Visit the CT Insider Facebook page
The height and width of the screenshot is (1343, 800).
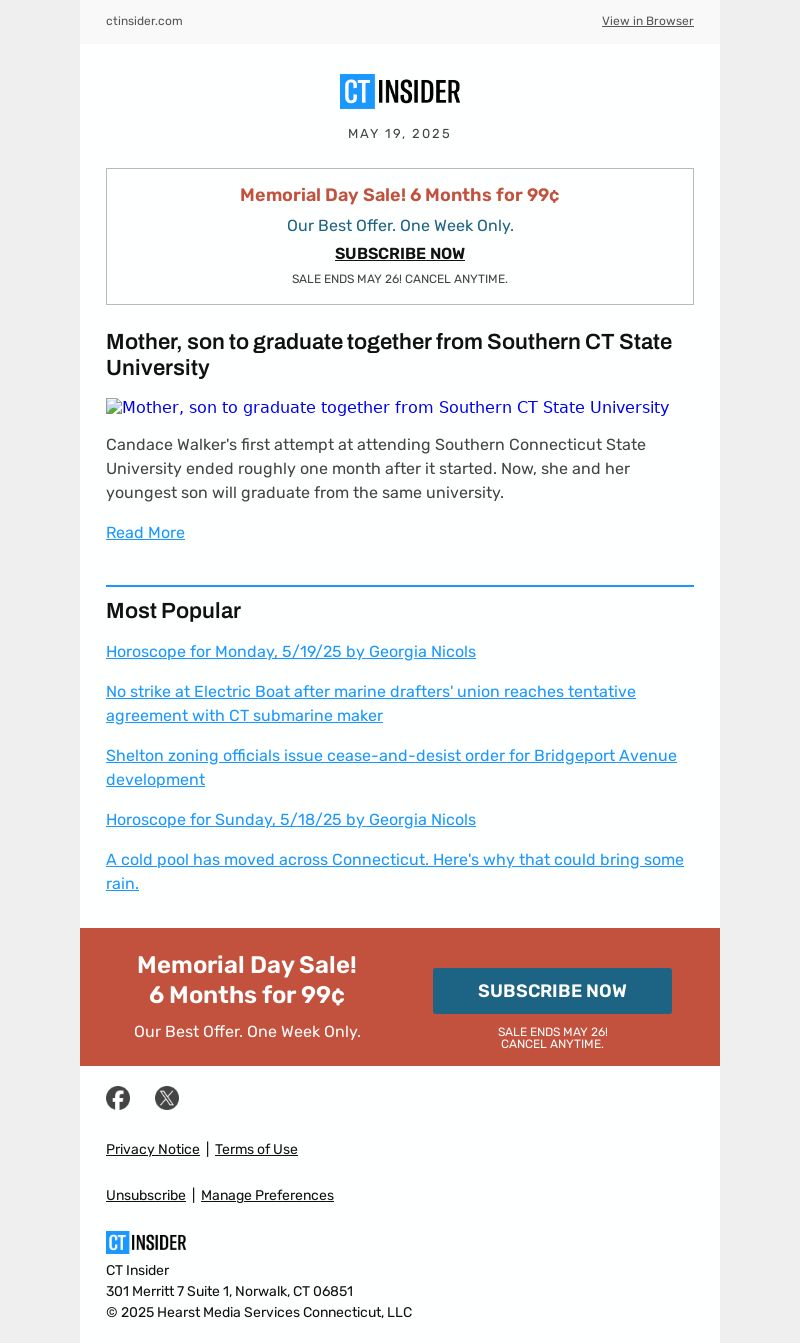pos(118,1098)
